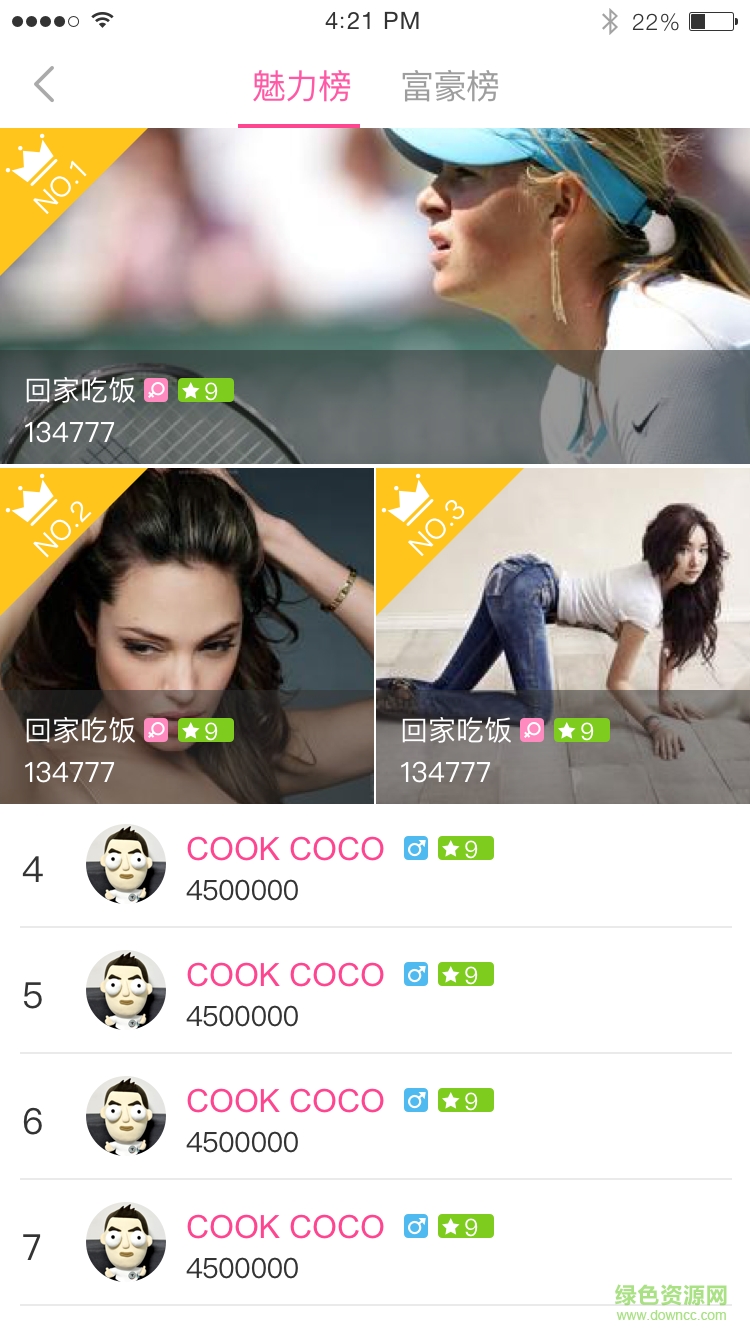Screen dimensions: 750x1334
Task: Open the NO.1 ranked user card
Action: point(375,296)
